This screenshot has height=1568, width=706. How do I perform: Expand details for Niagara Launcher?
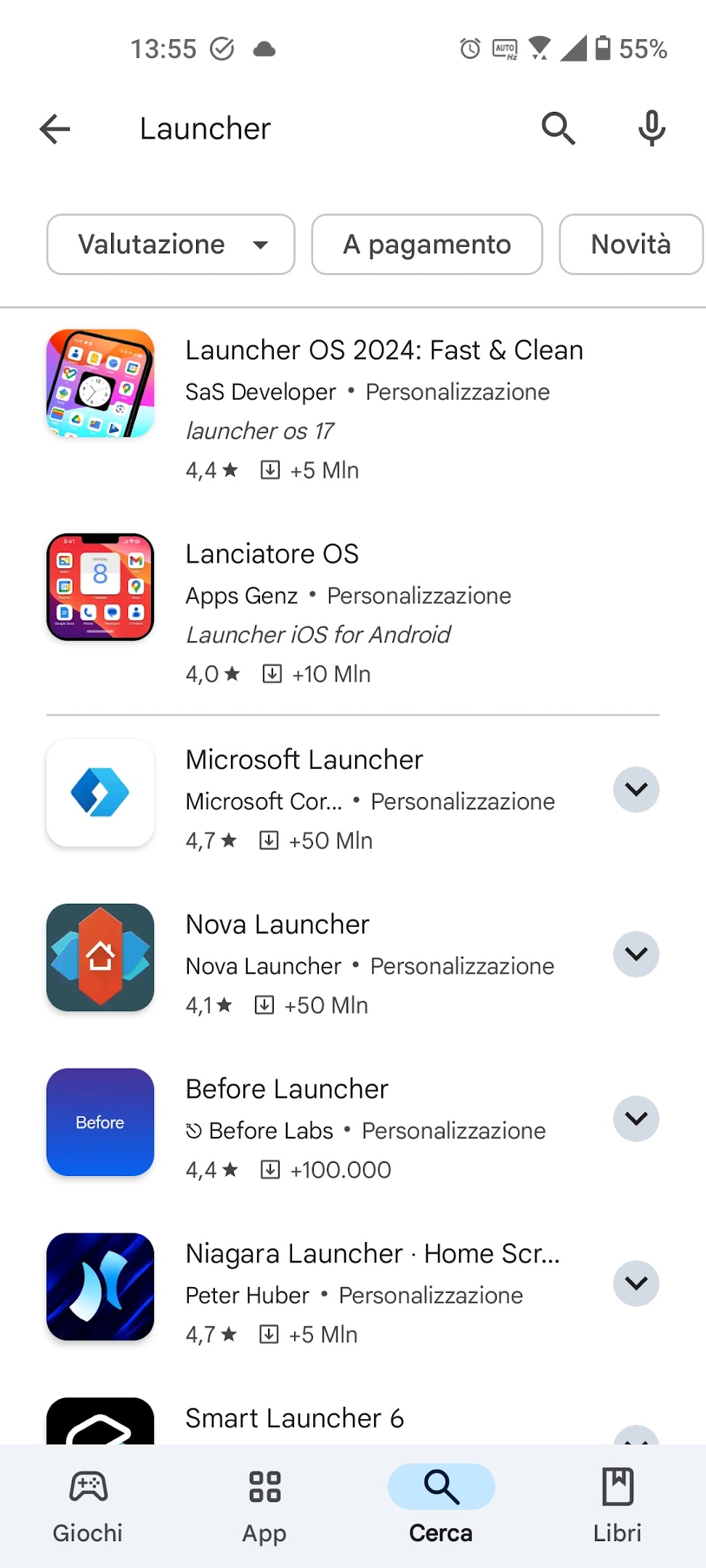point(636,1283)
